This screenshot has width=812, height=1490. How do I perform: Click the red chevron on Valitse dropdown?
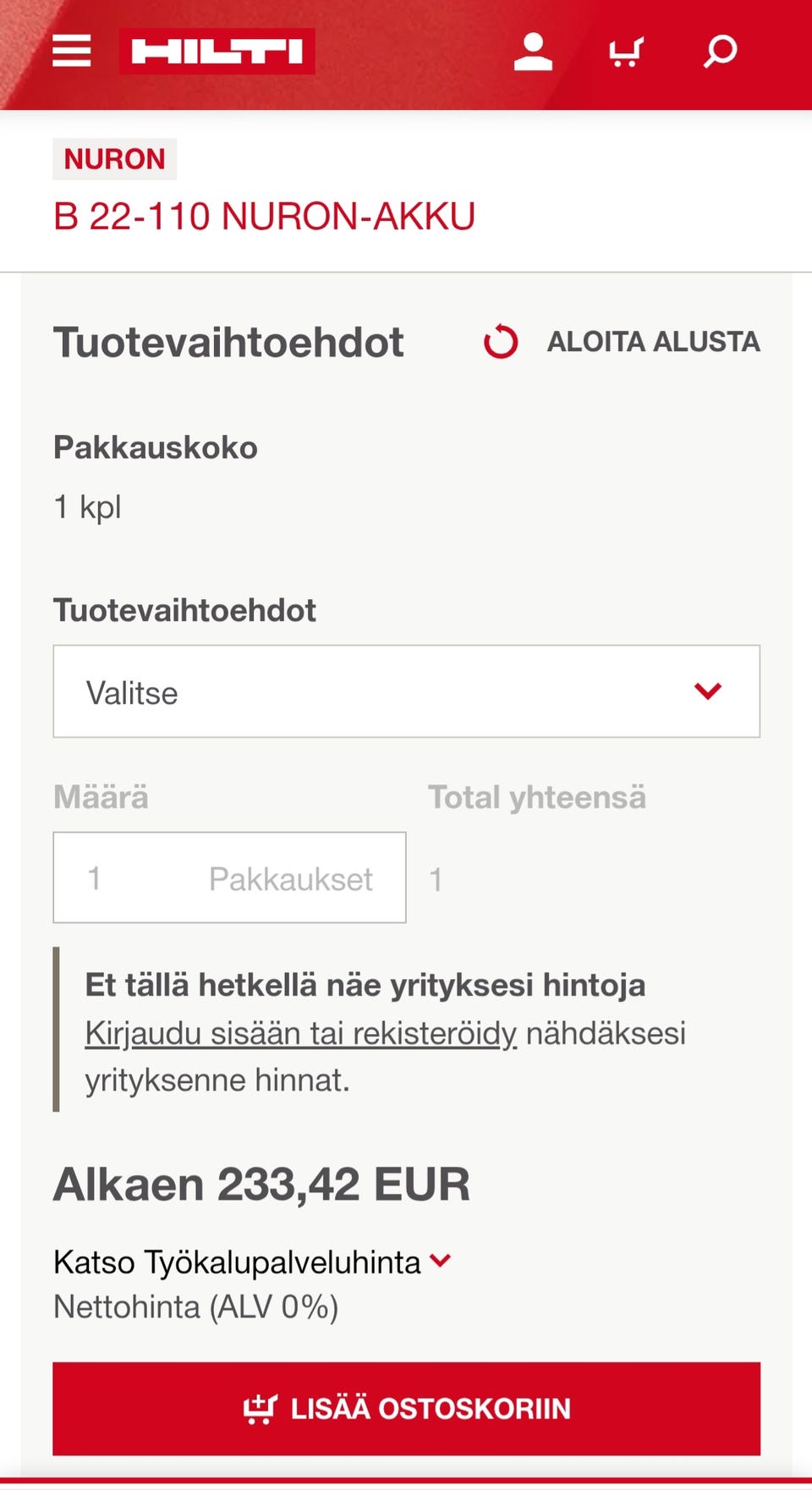(707, 691)
